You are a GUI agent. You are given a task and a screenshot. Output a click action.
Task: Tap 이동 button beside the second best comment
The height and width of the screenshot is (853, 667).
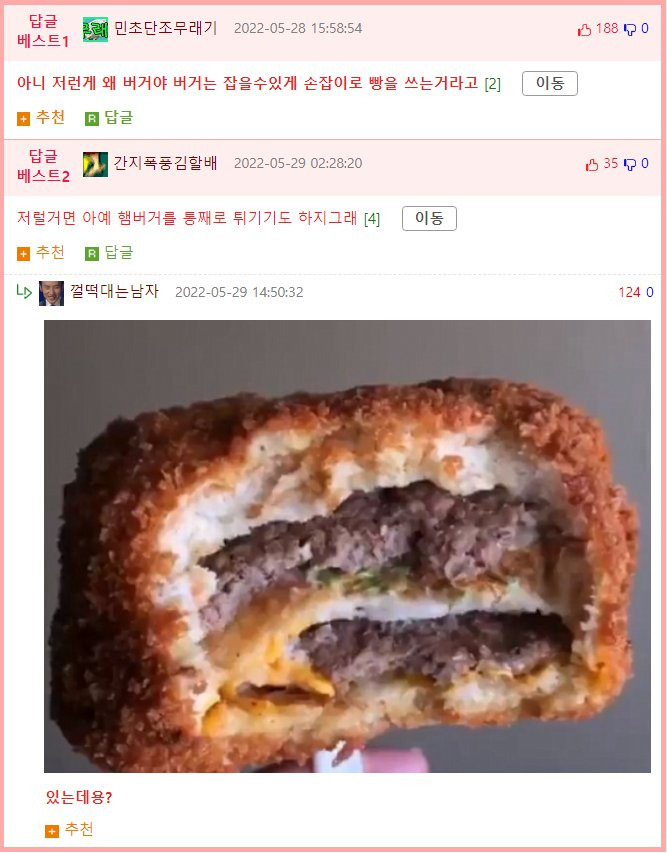pos(429,219)
